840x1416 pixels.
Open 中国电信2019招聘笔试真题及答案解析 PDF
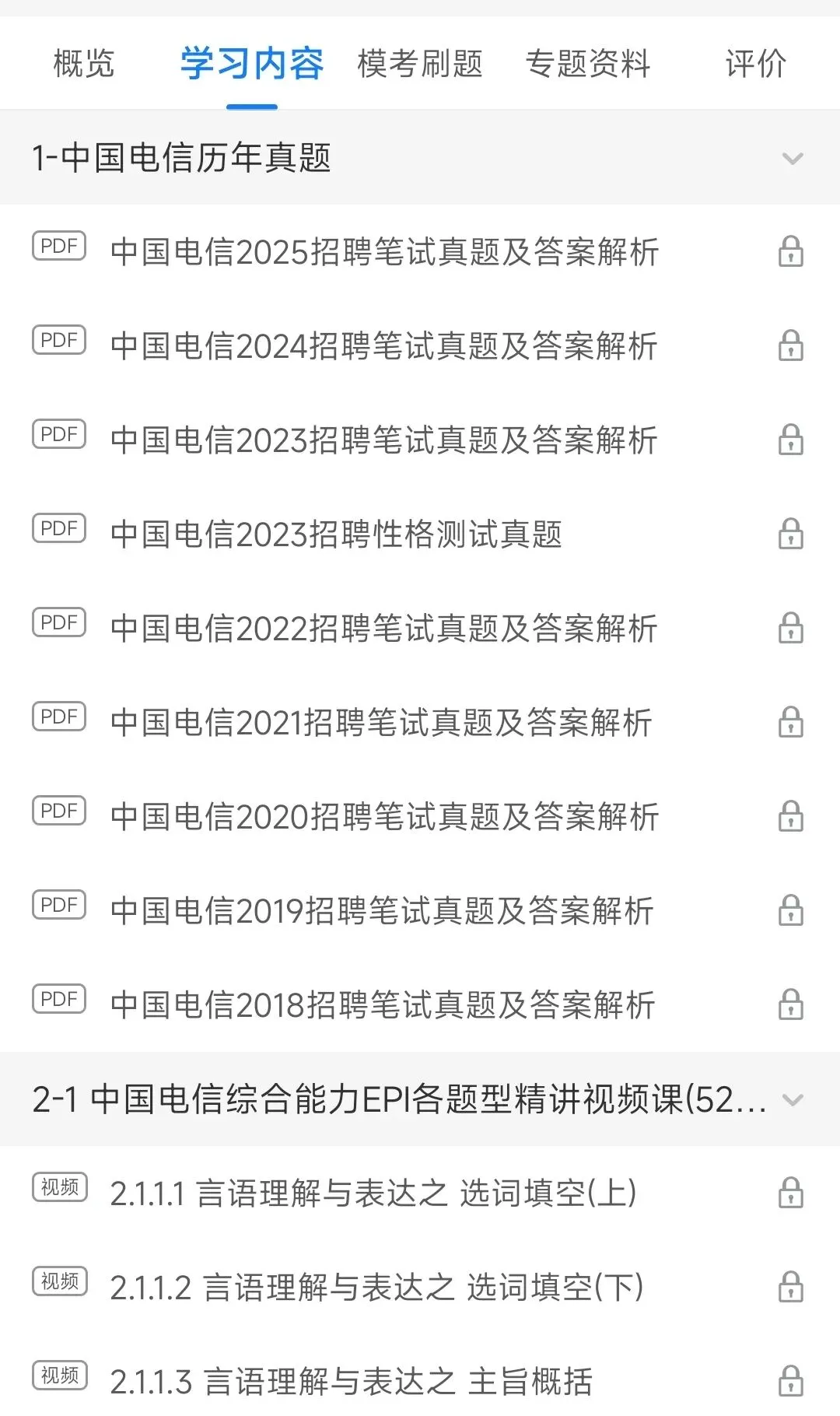(x=420, y=911)
